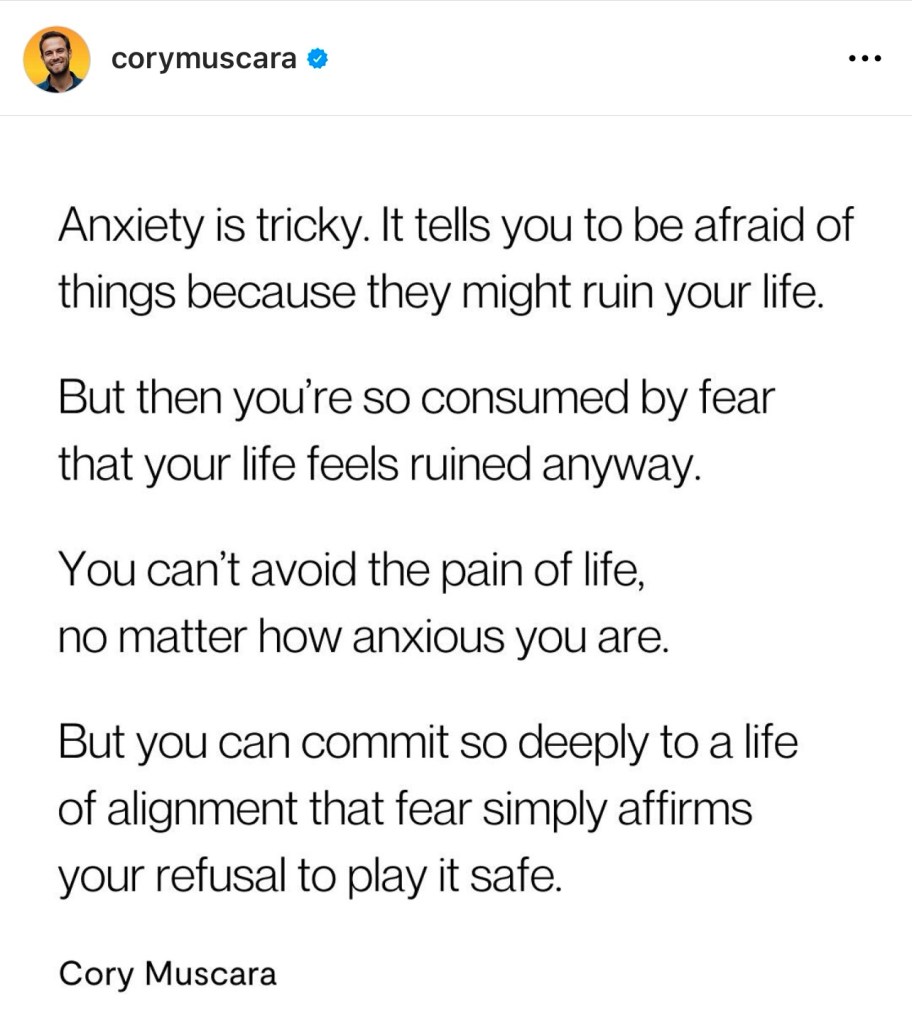912x1023 pixels.
Task: Tap the corymuscara username
Action: tap(204, 59)
